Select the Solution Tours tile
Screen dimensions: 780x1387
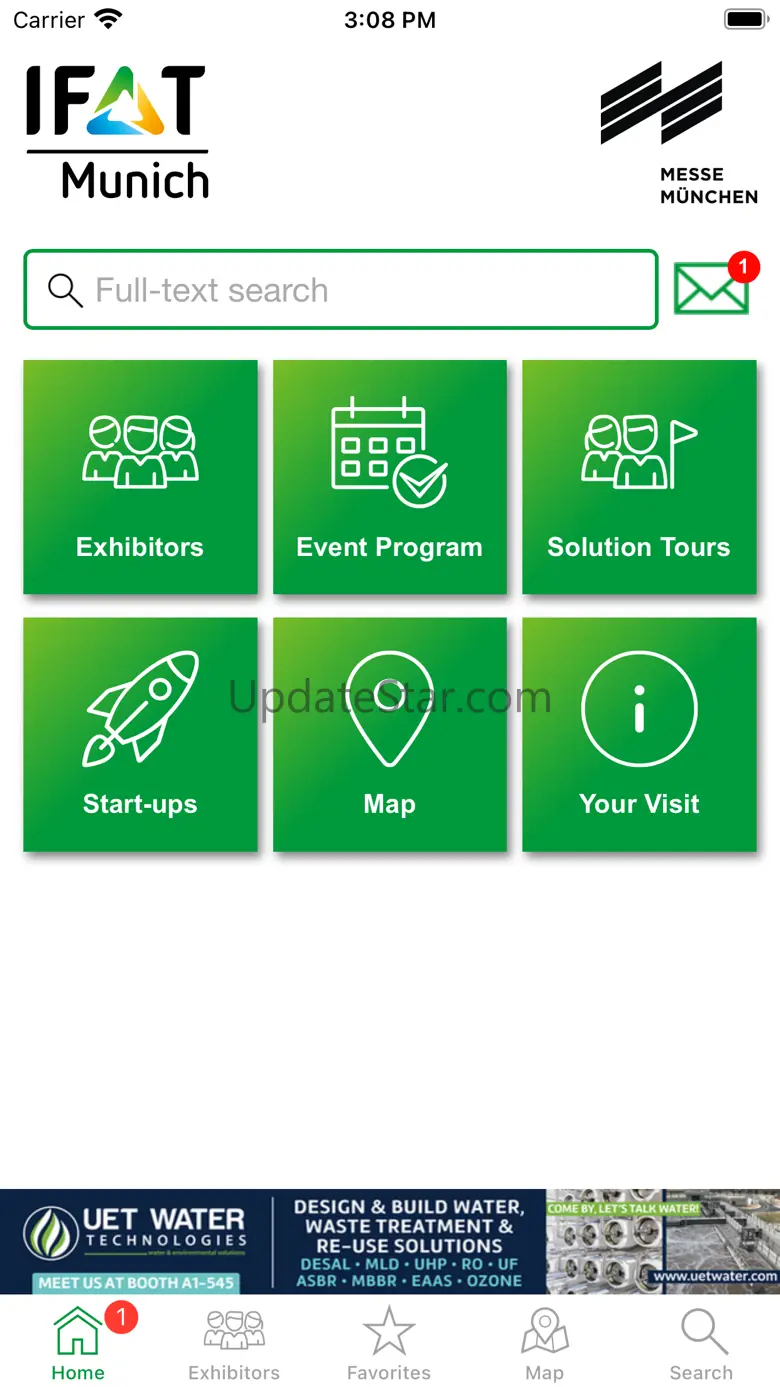(x=639, y=477)
